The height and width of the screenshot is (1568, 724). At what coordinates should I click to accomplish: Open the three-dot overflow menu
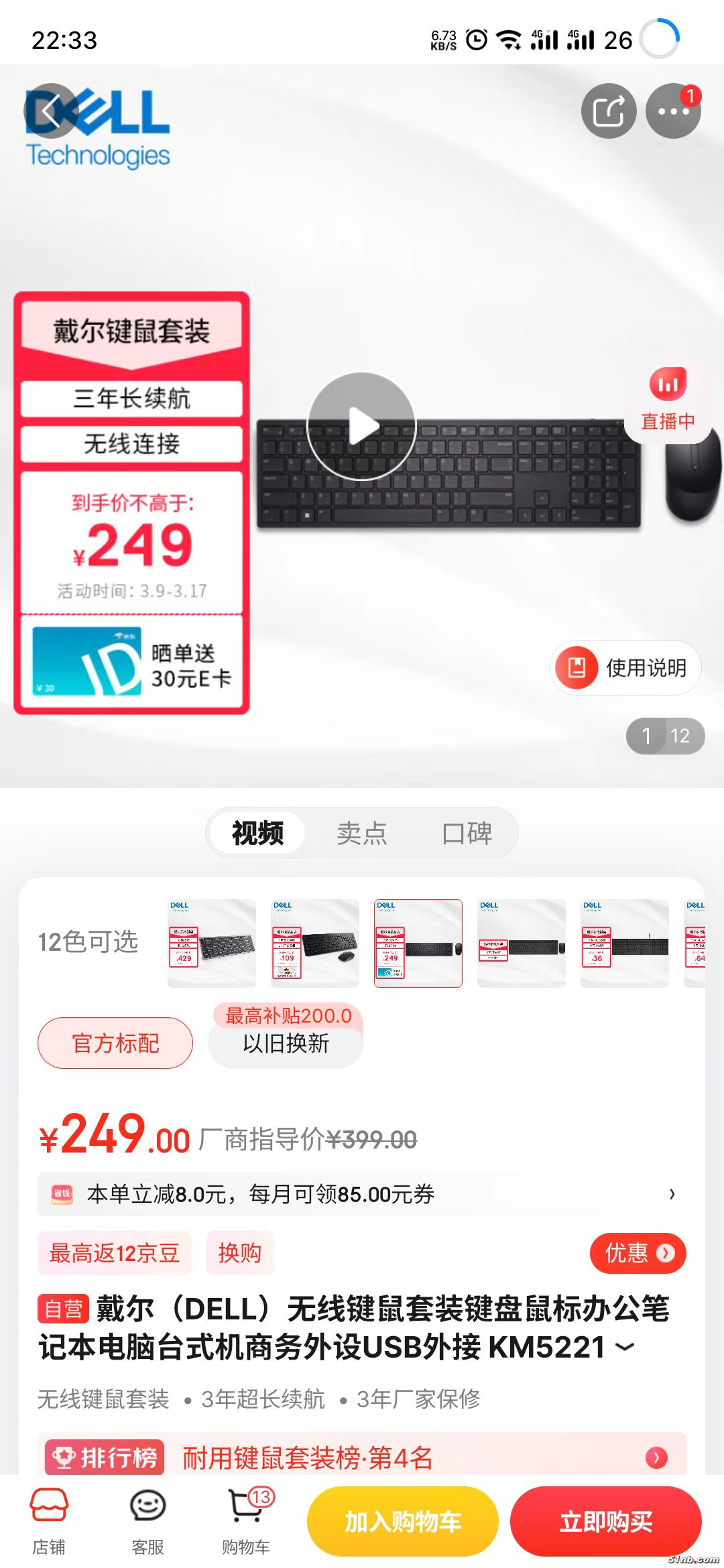(672, 111)
